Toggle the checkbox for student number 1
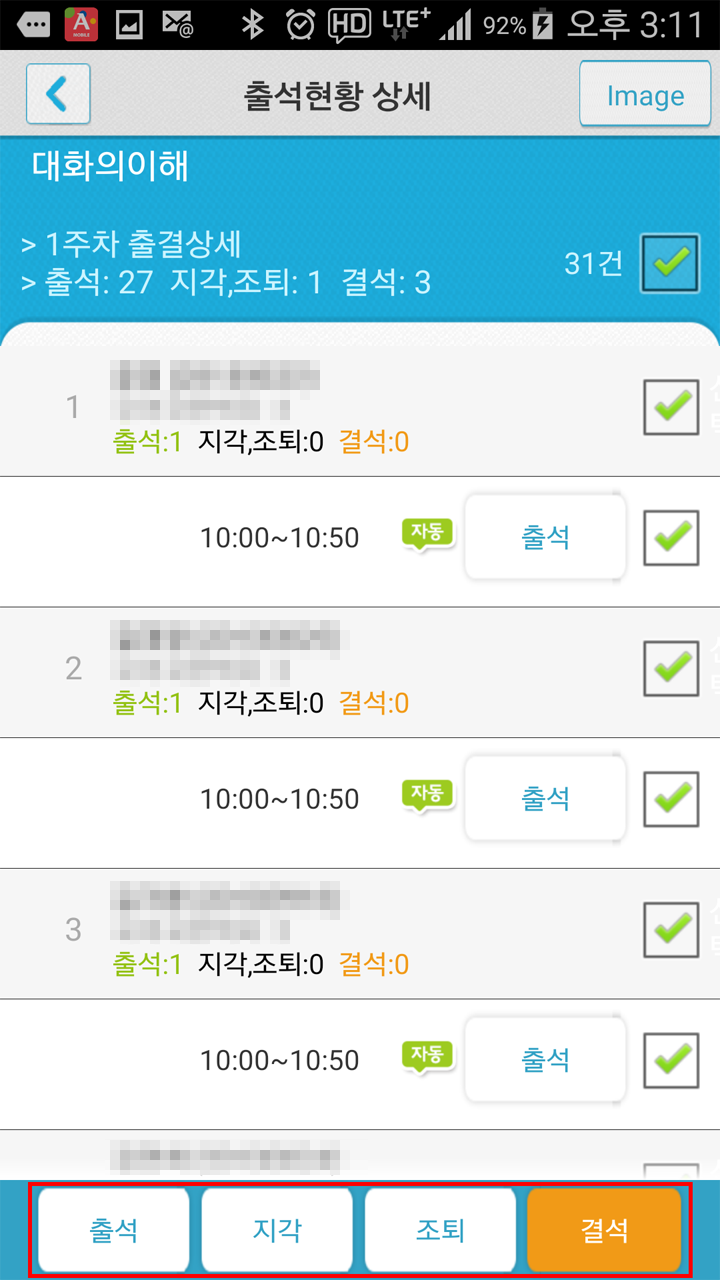Viewport: 720px width, 1280px height. pyautogui.click(x=671, y=406)
